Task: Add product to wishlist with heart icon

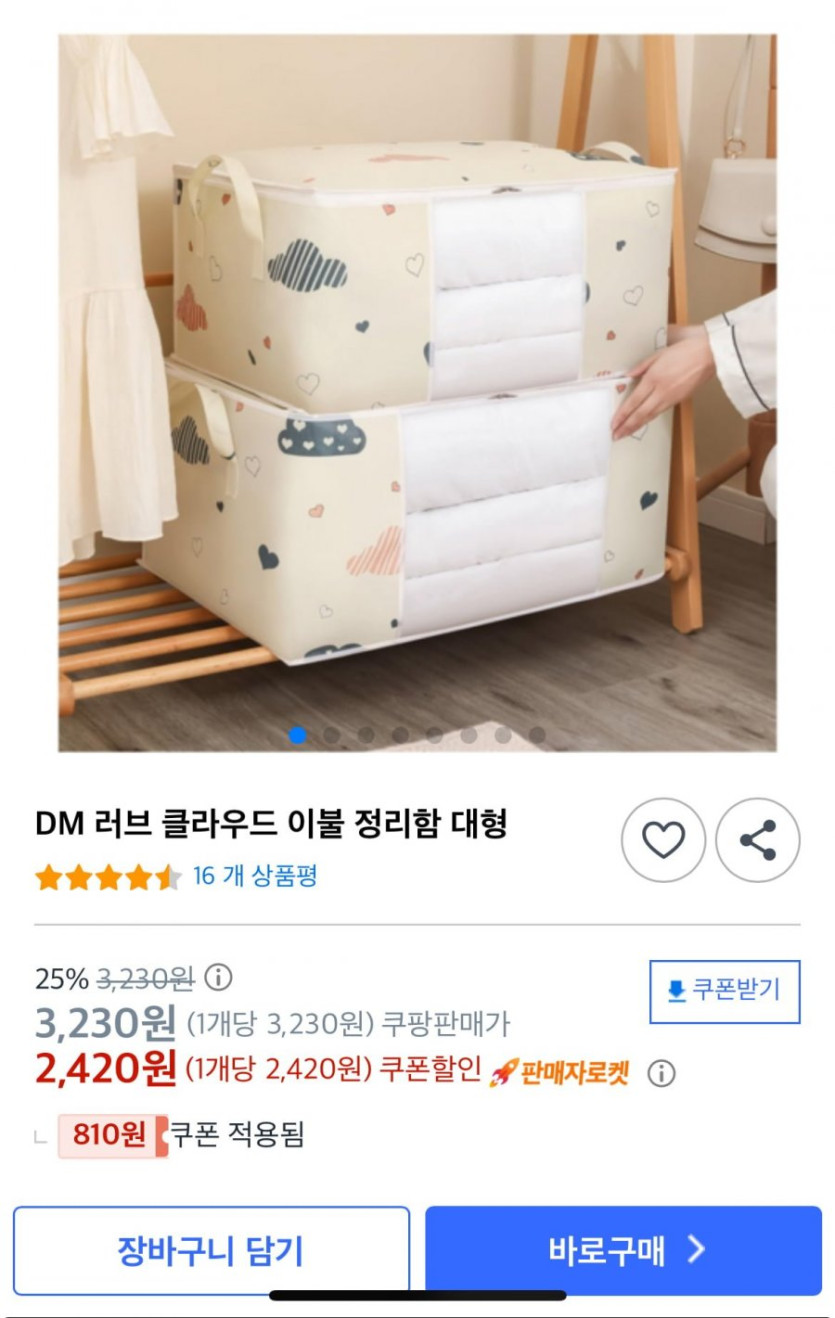Action: [x=663, y=840]
